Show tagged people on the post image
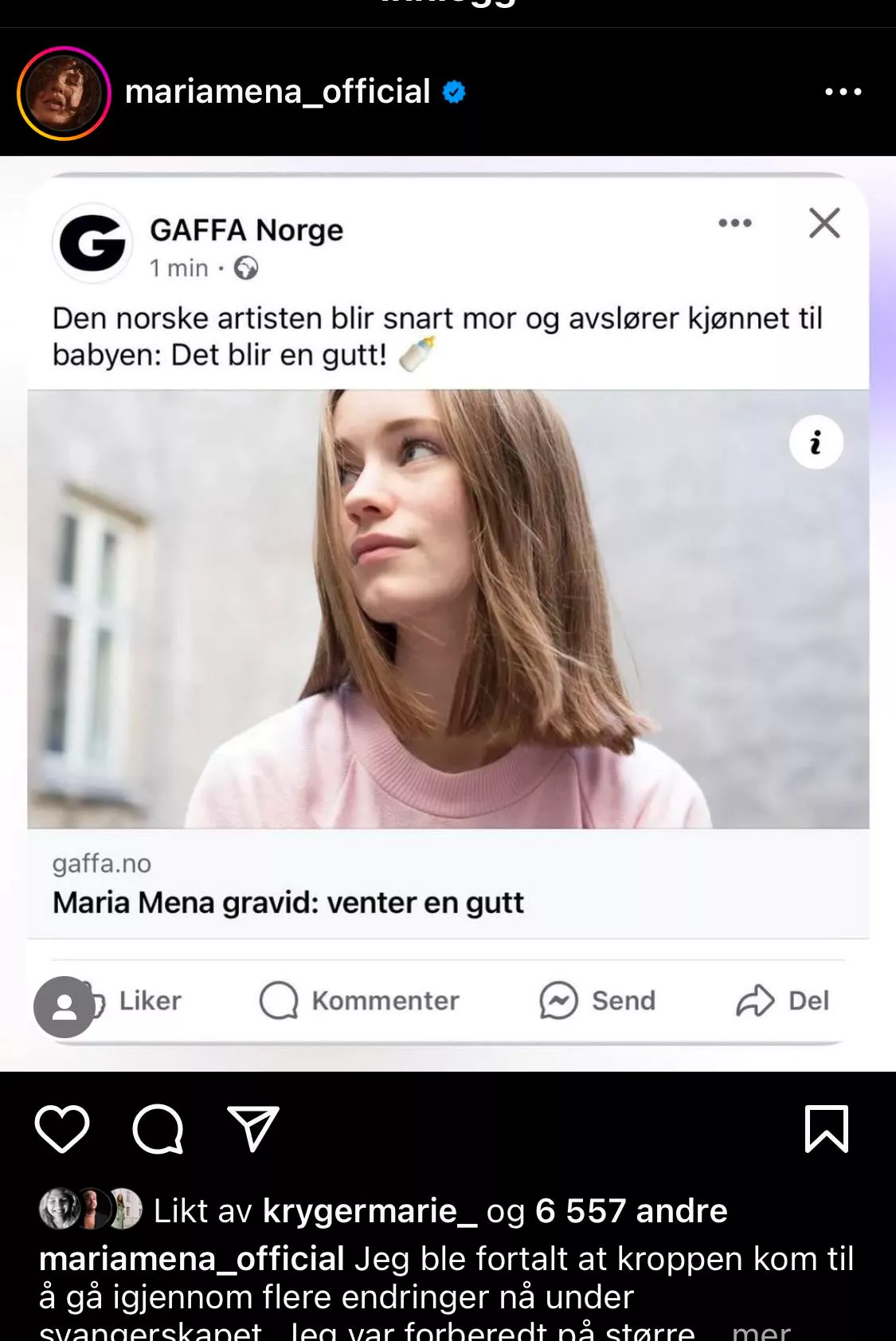The image size is (896, 1341). 64,1007
